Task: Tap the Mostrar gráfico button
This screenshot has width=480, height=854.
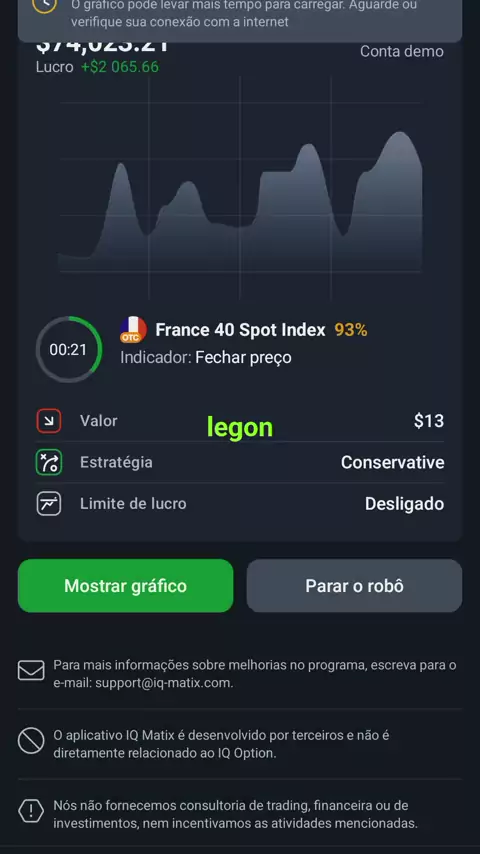Action: pos(125,585)
